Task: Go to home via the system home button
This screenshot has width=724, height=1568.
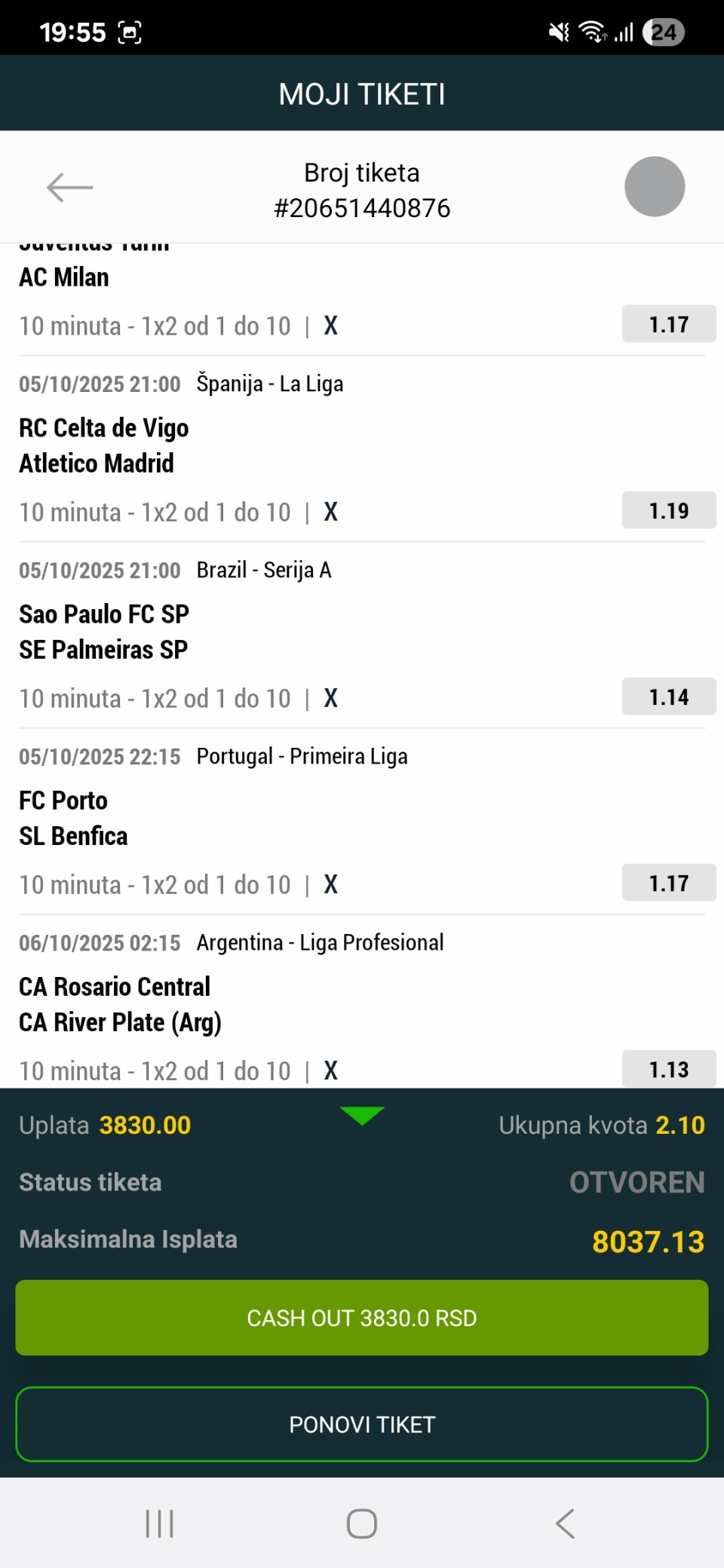Action: point(362,1524)
